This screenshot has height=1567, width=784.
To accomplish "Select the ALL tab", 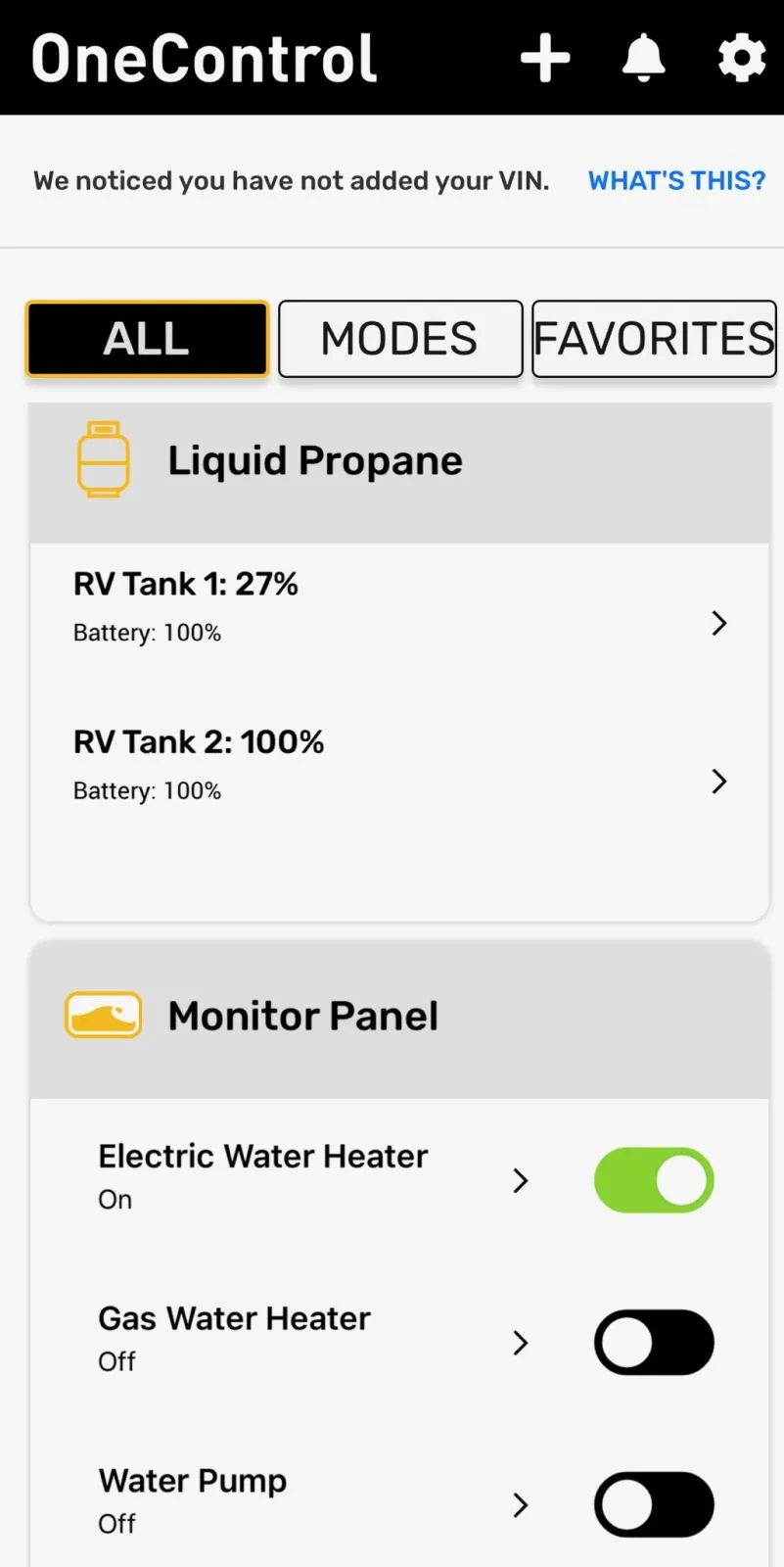I will (147, 339).
